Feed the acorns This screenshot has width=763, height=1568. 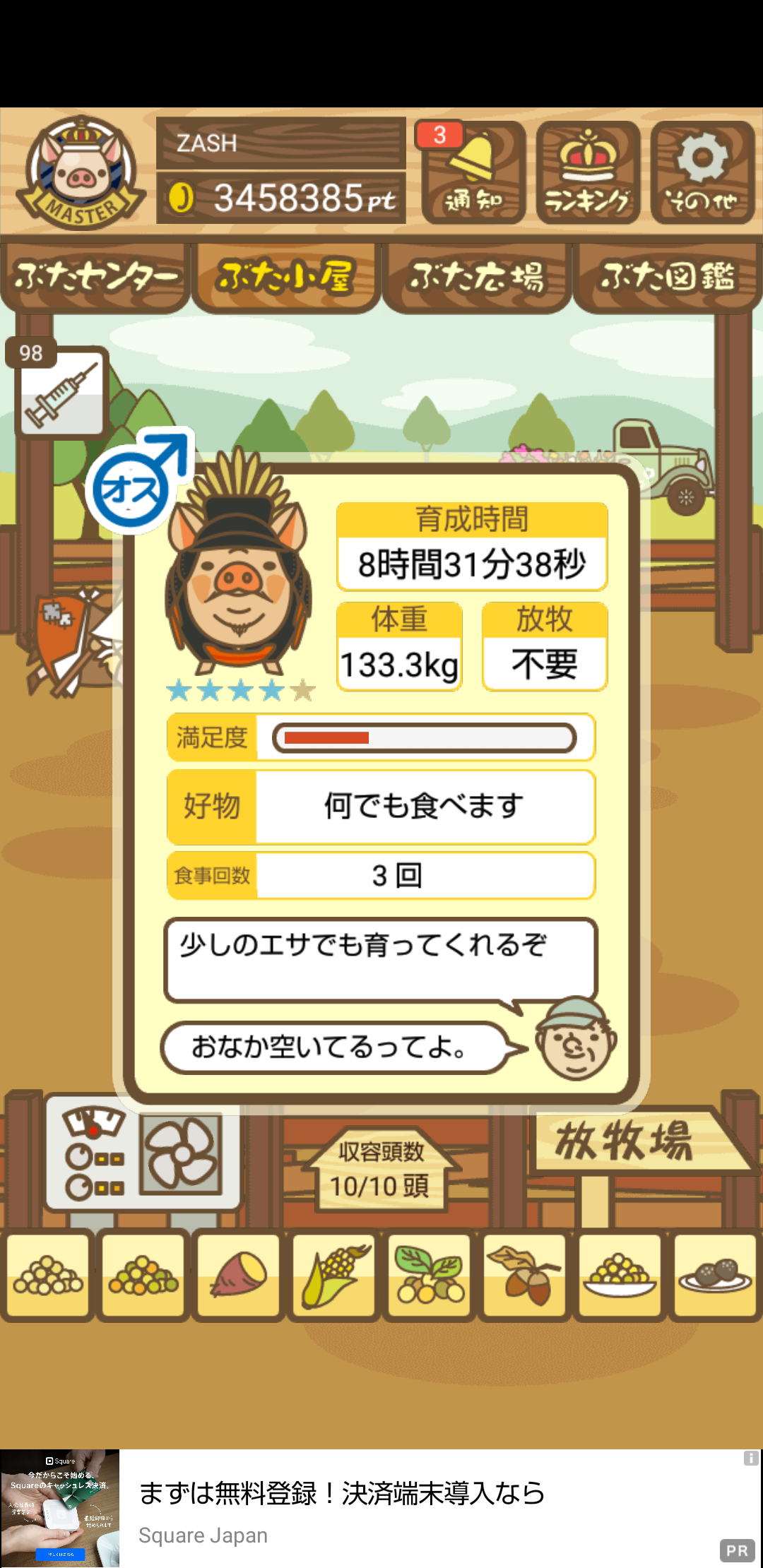[524, 1276]
